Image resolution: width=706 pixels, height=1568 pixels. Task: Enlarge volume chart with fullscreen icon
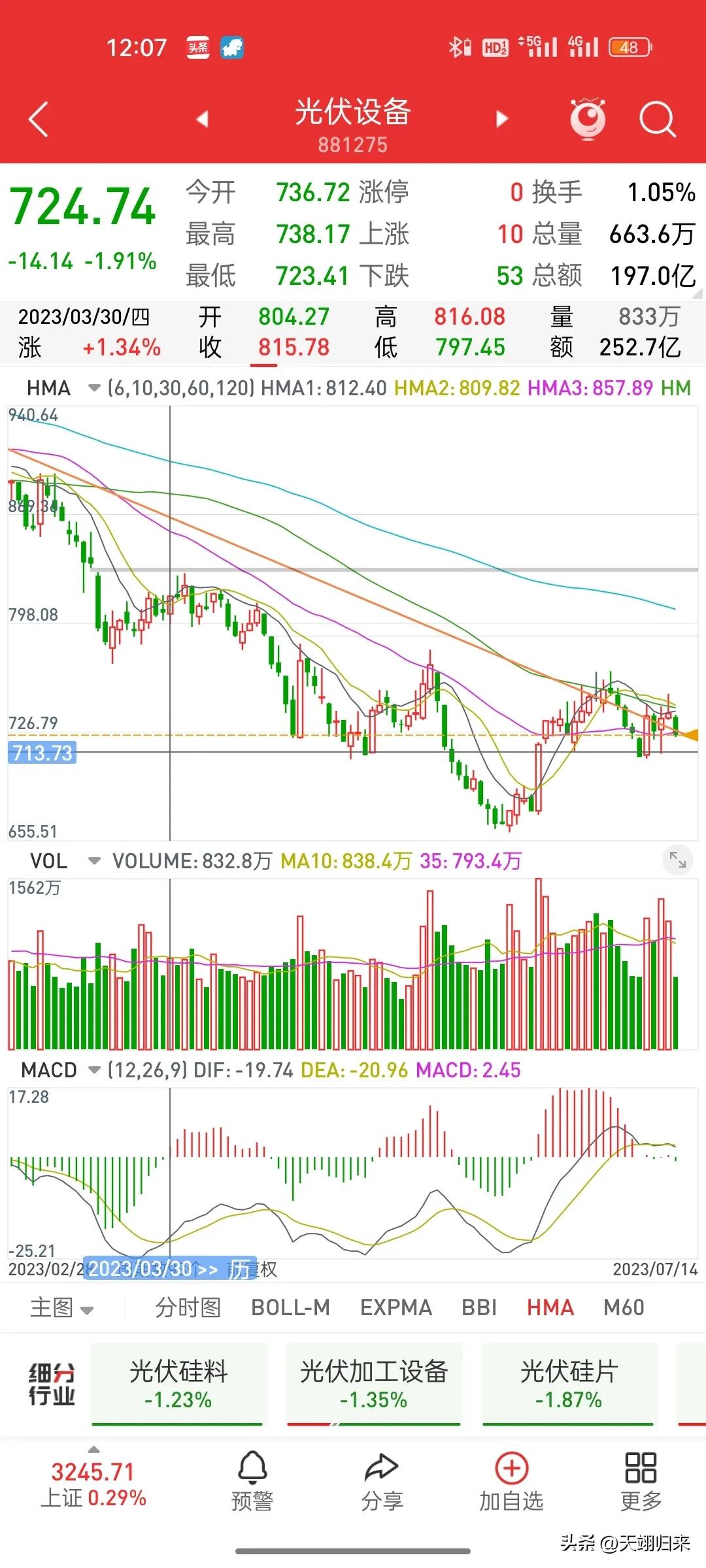point(678,860)
